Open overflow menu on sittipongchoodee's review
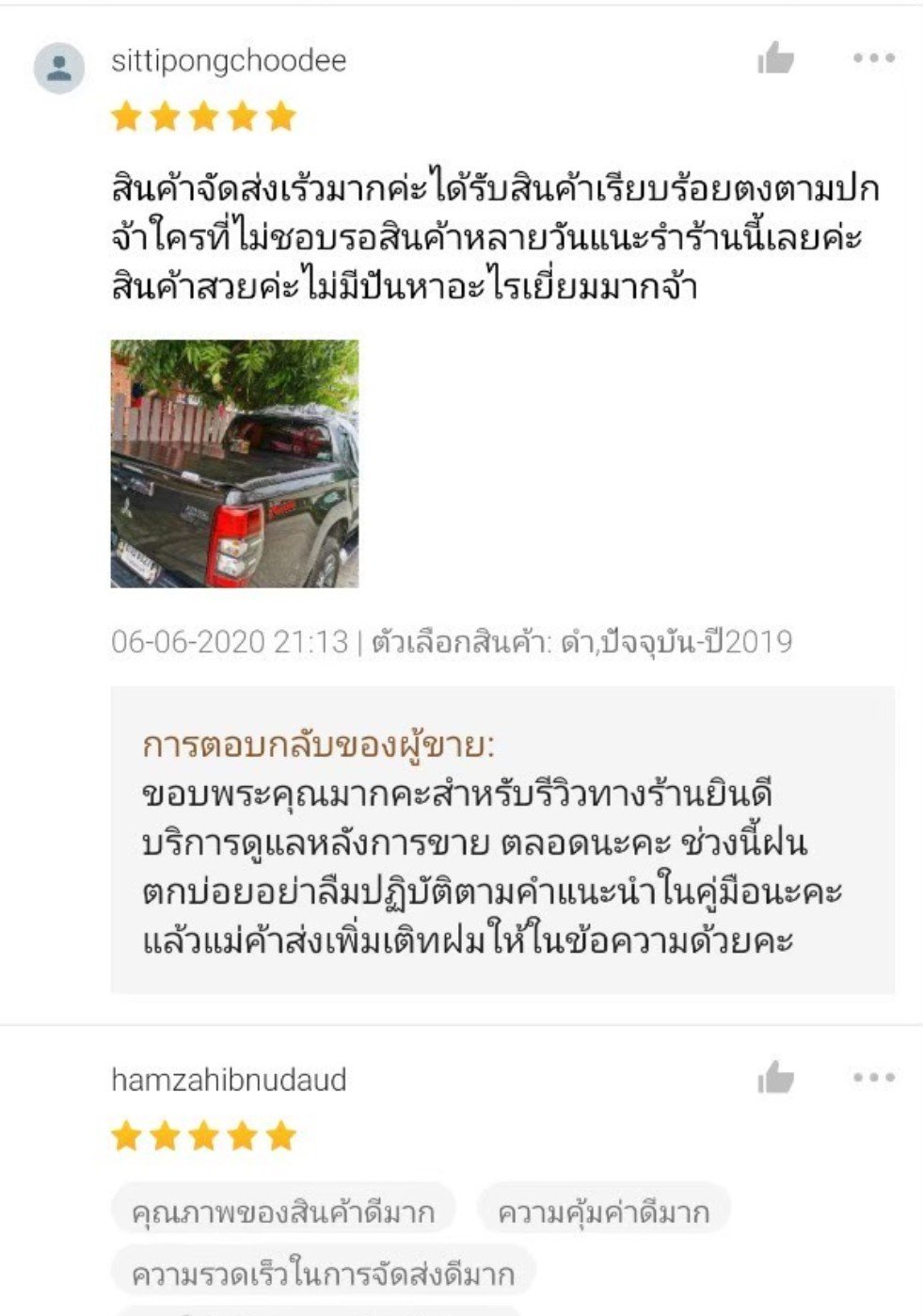 (873, 58)
